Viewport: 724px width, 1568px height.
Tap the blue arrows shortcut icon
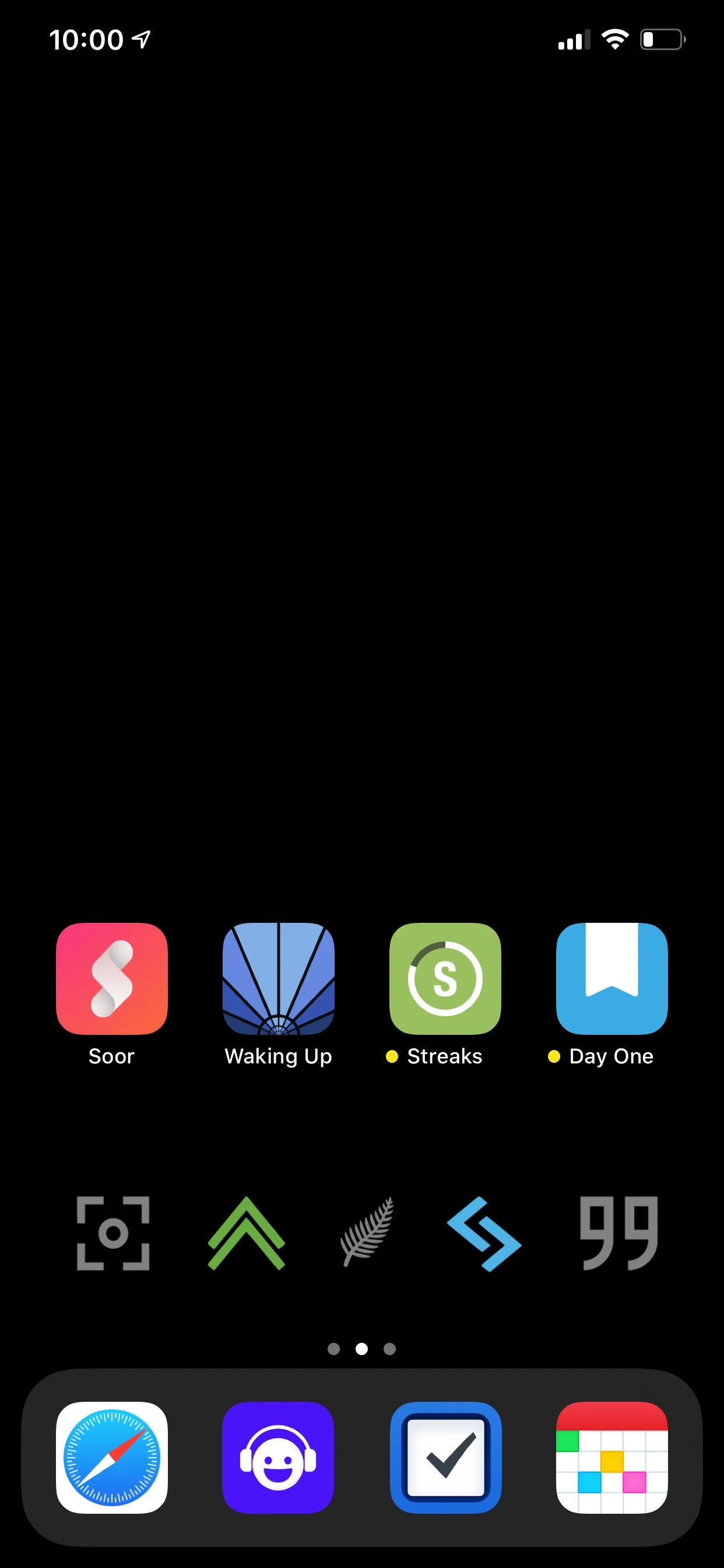coord(484,1233)
